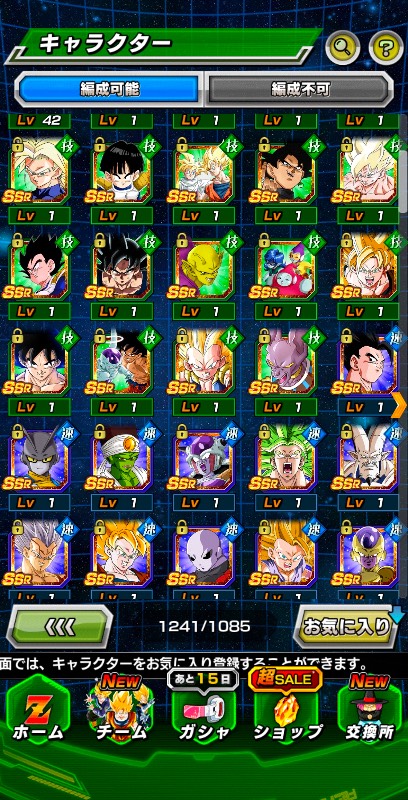Select the purple Beerus character card

287,361
